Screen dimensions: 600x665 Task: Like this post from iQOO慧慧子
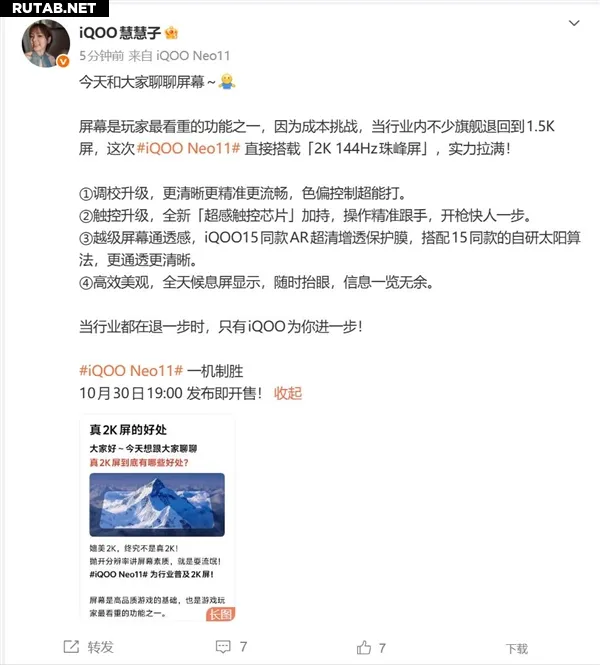[370, 647]
